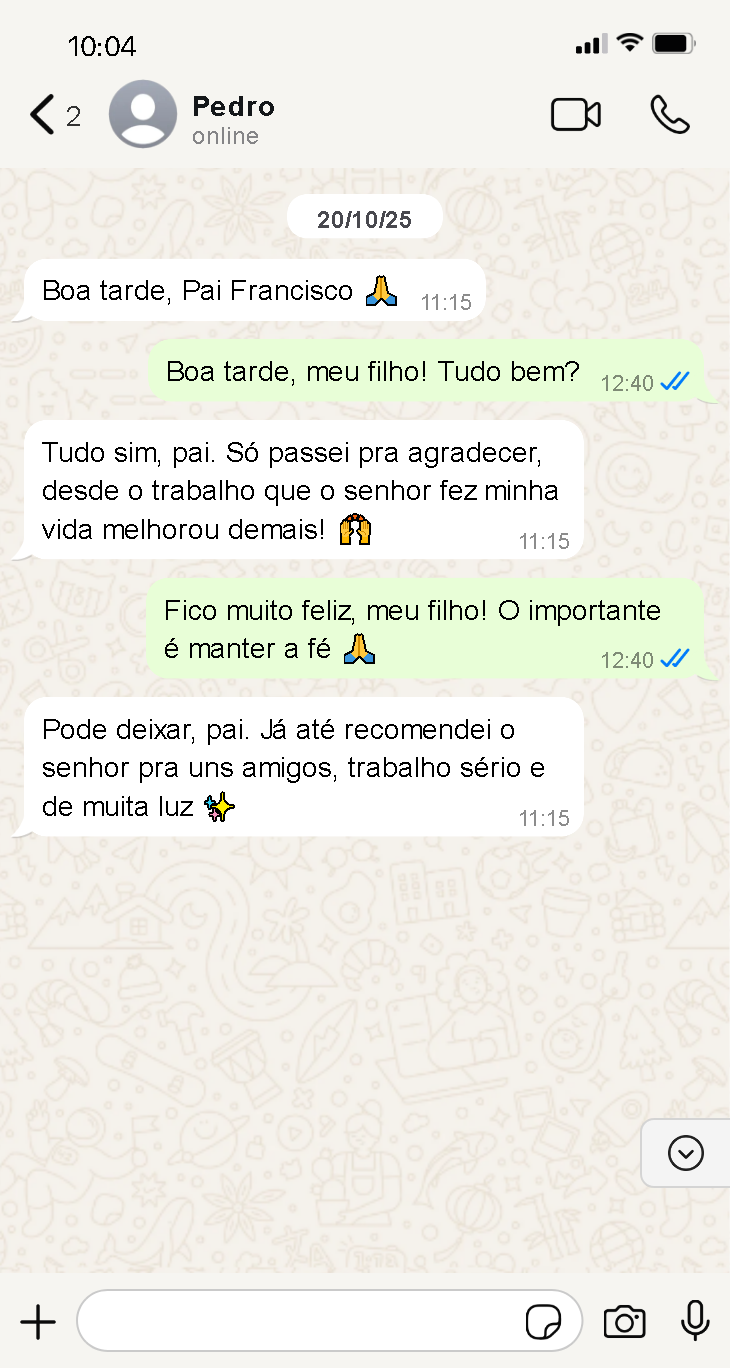Tap the microphone to record audio
This screenshot has width=730, height=1368.
(695, 1322)
